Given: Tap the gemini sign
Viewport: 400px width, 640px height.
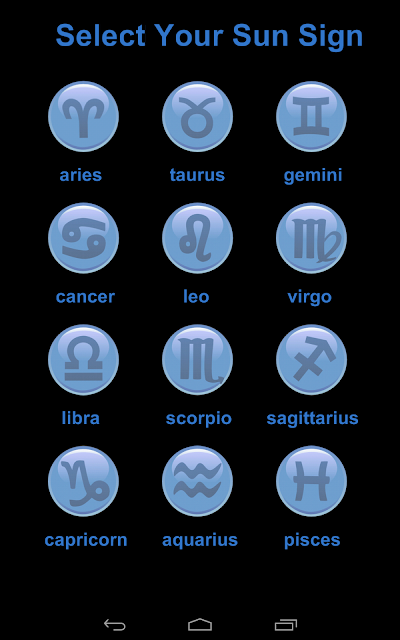Looking at the screenshot, I should (311, 116).
